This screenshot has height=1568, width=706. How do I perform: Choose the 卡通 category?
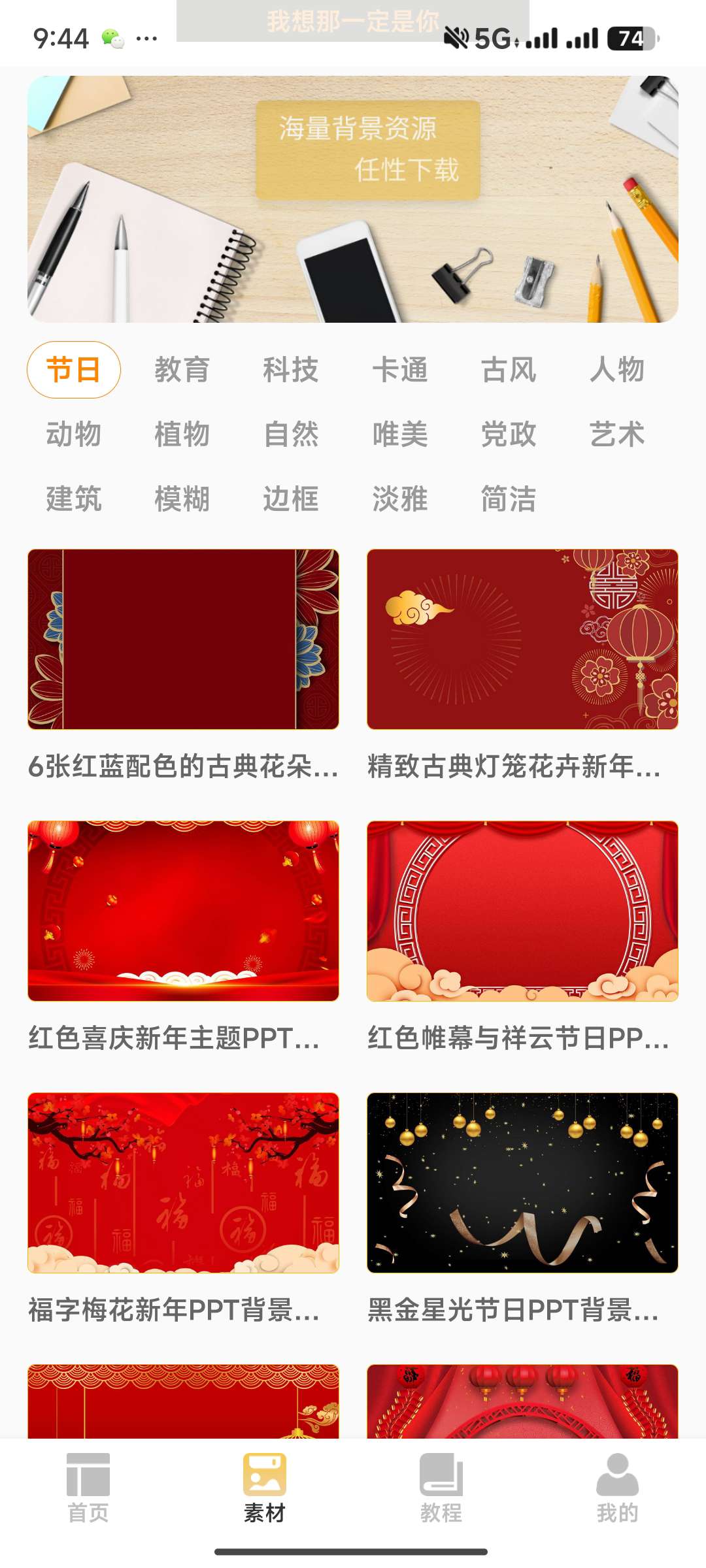pos(399,370)
